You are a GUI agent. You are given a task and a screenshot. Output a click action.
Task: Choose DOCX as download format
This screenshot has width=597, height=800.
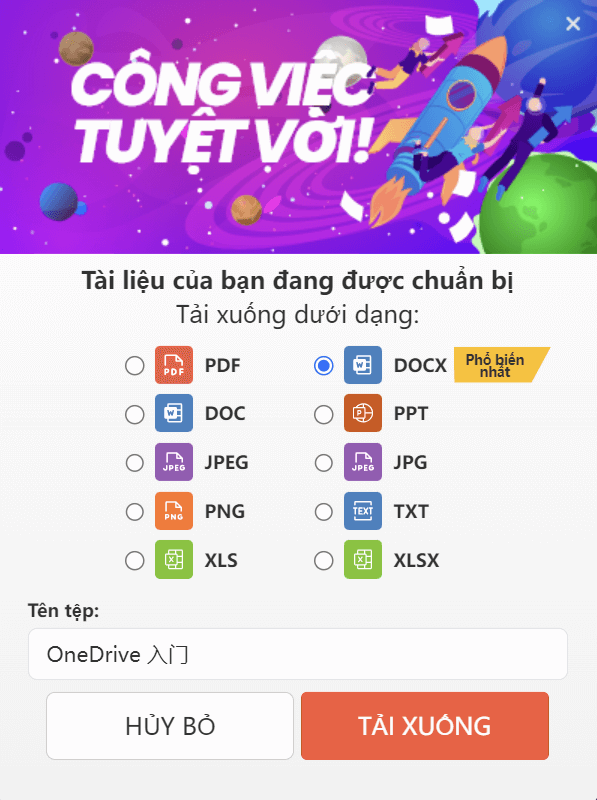click(324, 365)
